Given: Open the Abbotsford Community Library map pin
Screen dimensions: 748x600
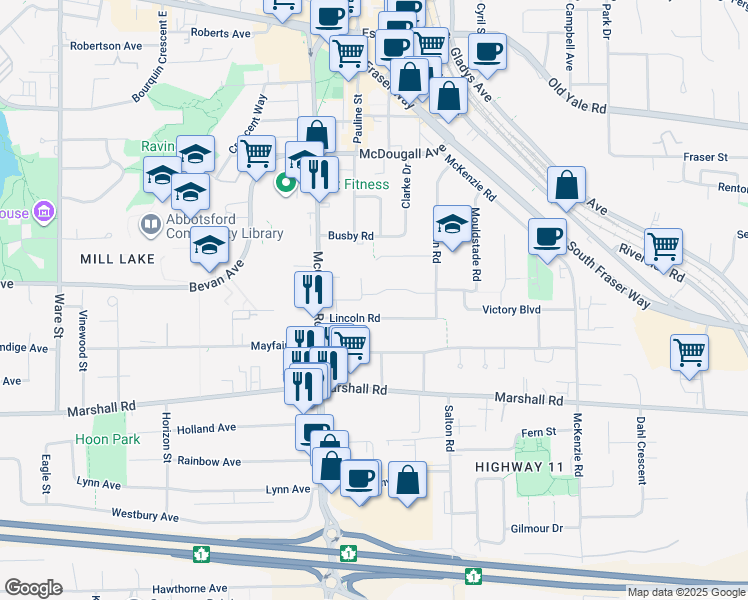Looking at the screenshot, I should 151,224.
